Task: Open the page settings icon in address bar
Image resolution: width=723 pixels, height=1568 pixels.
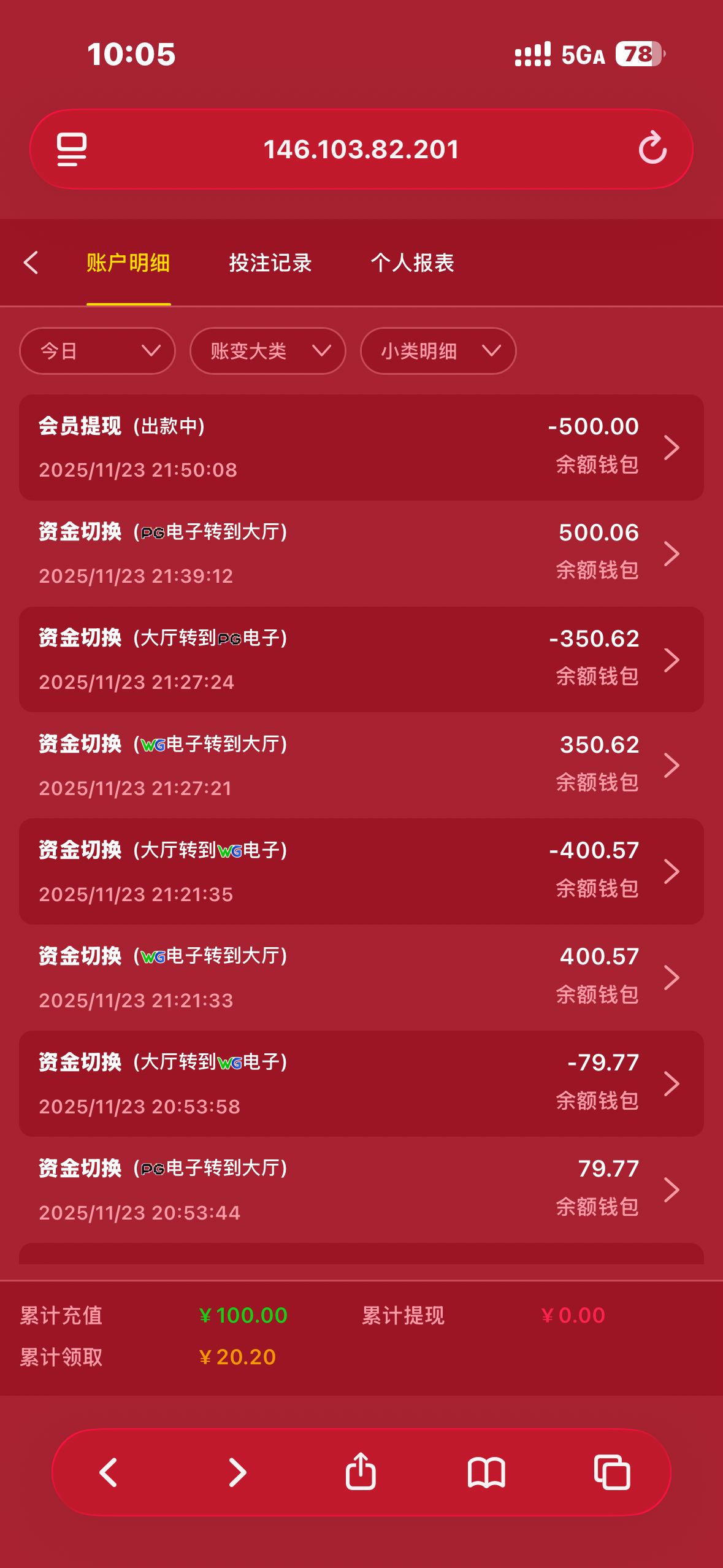Action: (x=72, y=149)
